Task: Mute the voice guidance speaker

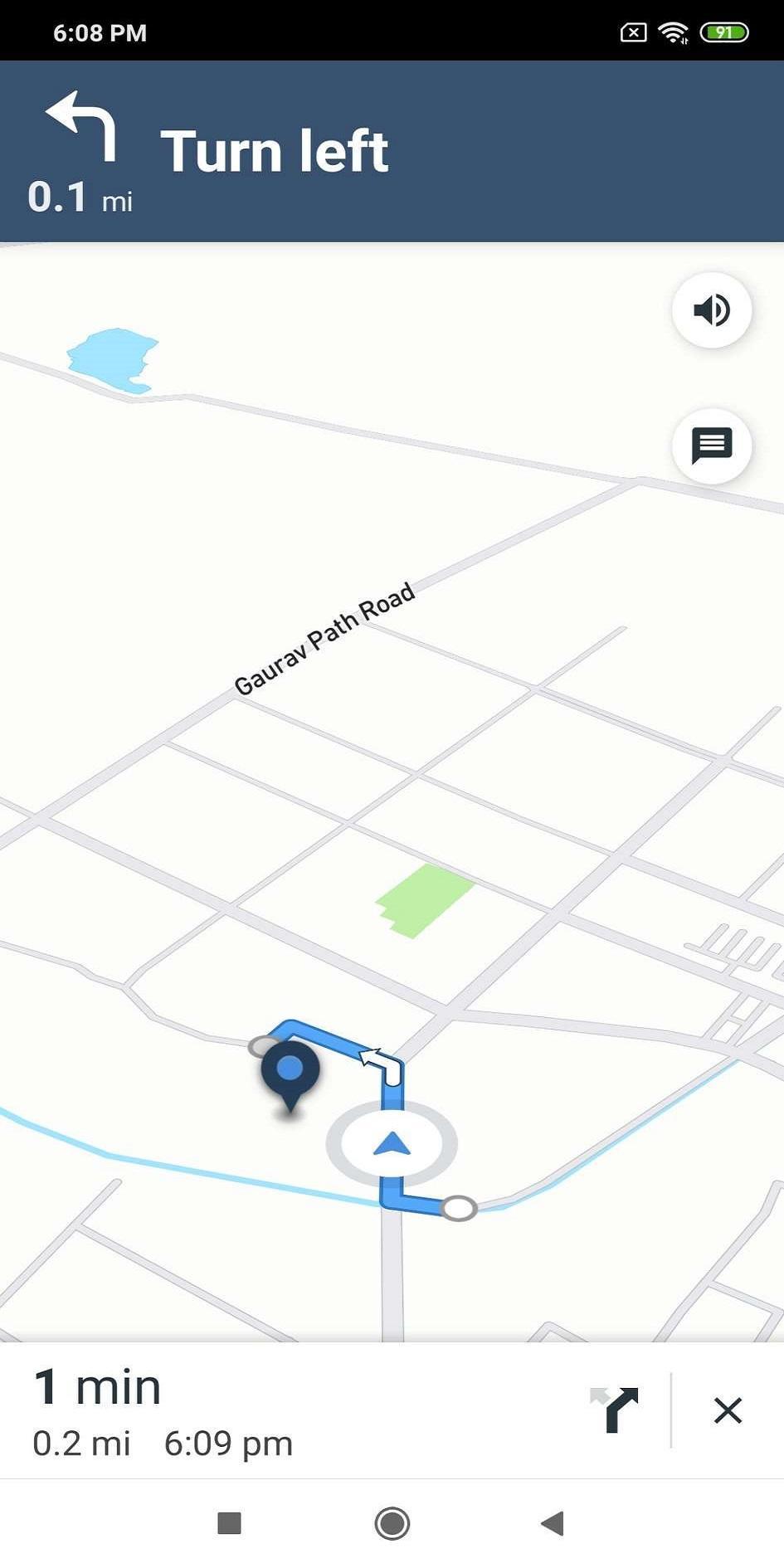Action: click(711, 310)
